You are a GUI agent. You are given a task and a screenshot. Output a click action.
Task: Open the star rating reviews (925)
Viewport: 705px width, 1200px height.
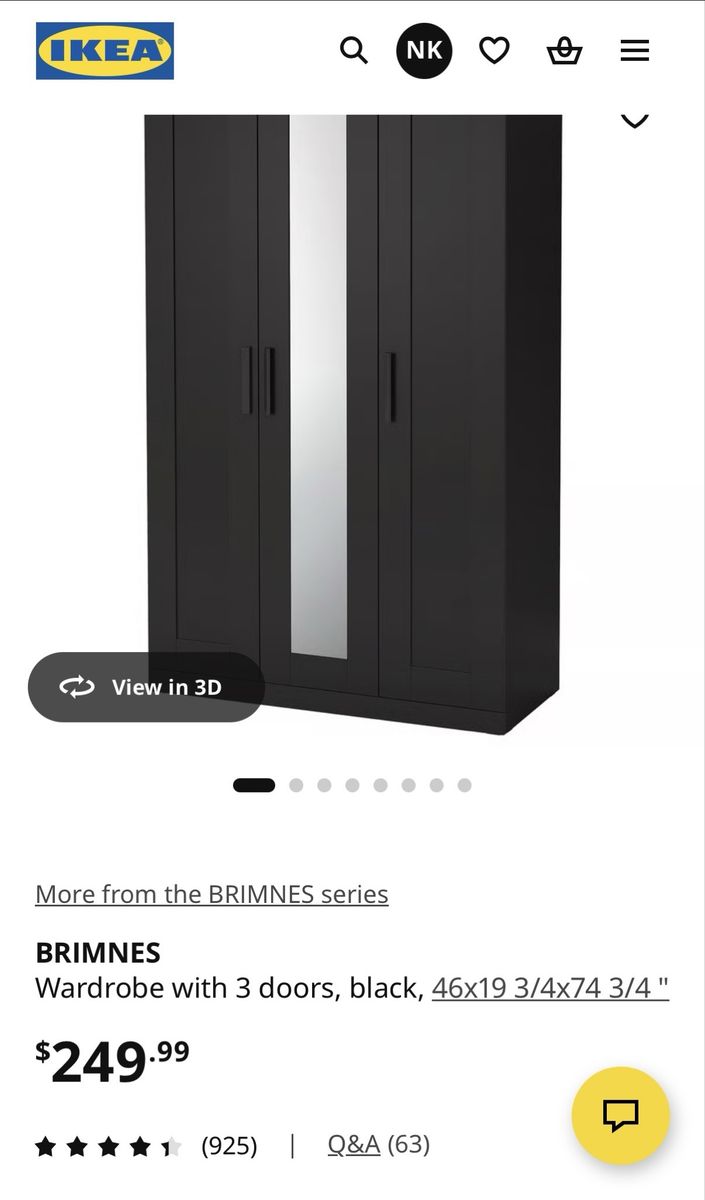click(146, 1146)
